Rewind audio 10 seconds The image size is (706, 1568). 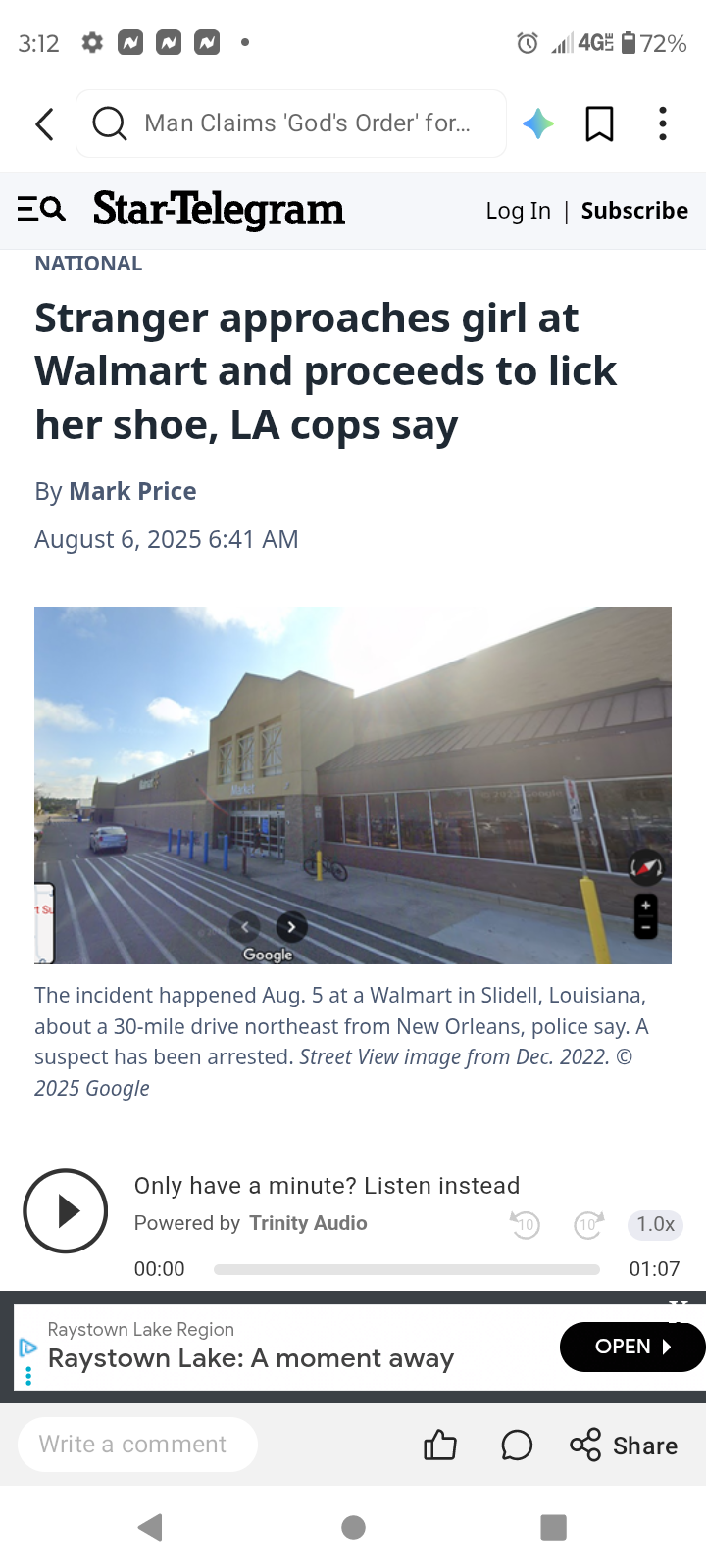point(526,1224)
